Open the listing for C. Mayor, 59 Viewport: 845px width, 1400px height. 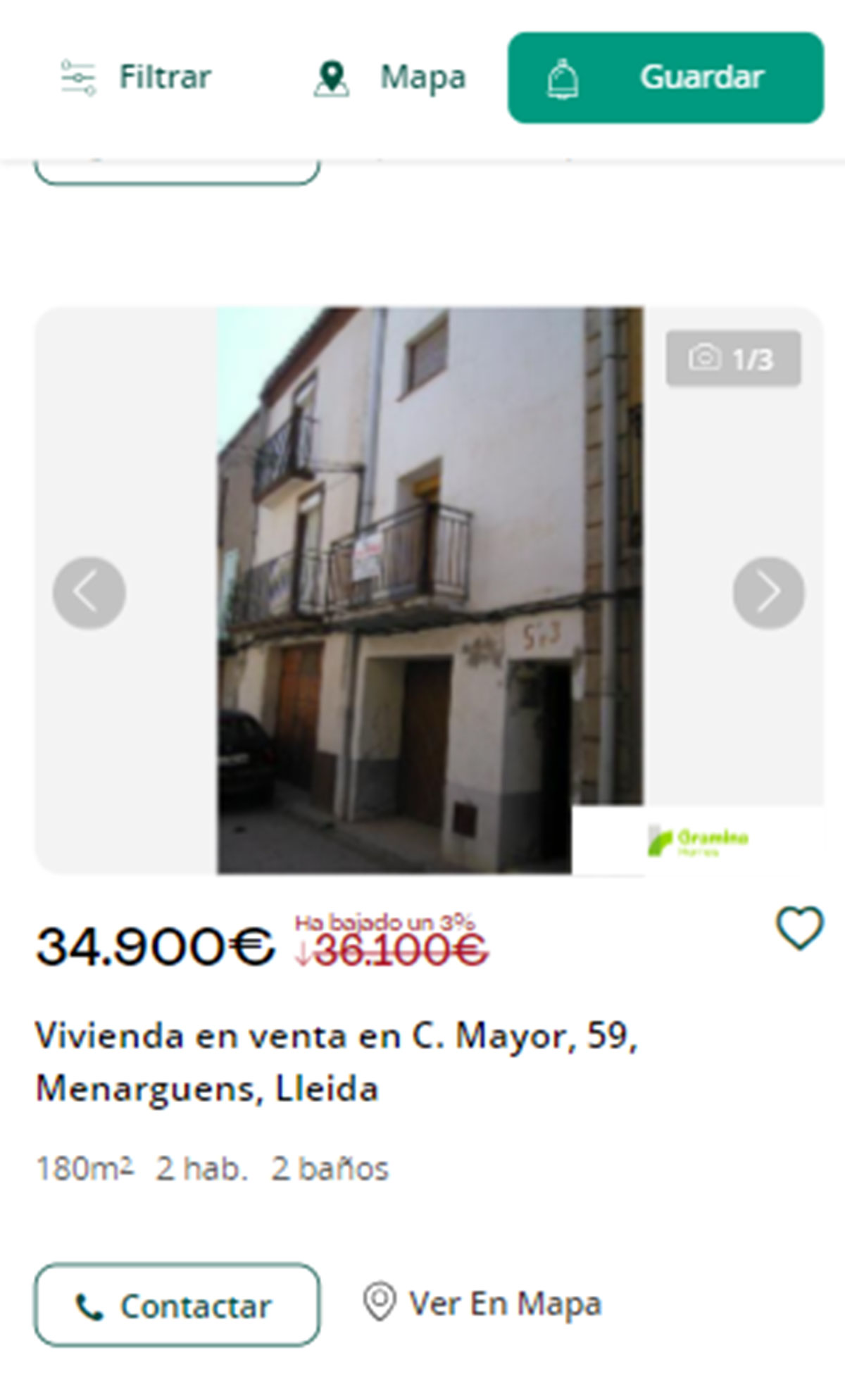337,1062
